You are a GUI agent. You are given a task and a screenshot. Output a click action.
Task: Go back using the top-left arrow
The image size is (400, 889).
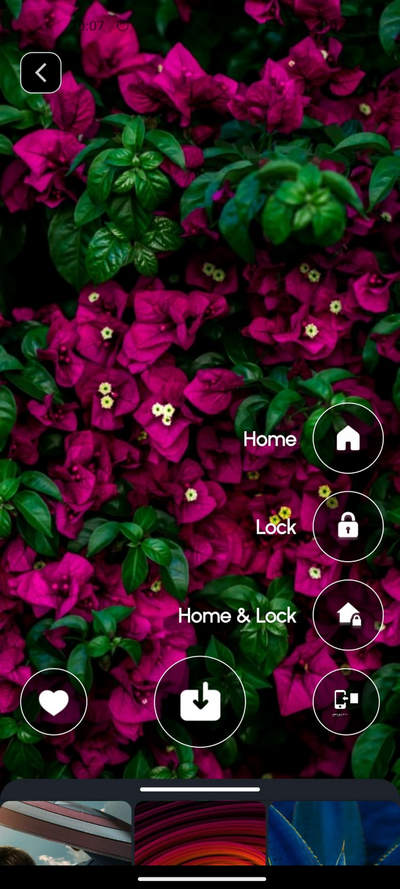coord(41,73)
